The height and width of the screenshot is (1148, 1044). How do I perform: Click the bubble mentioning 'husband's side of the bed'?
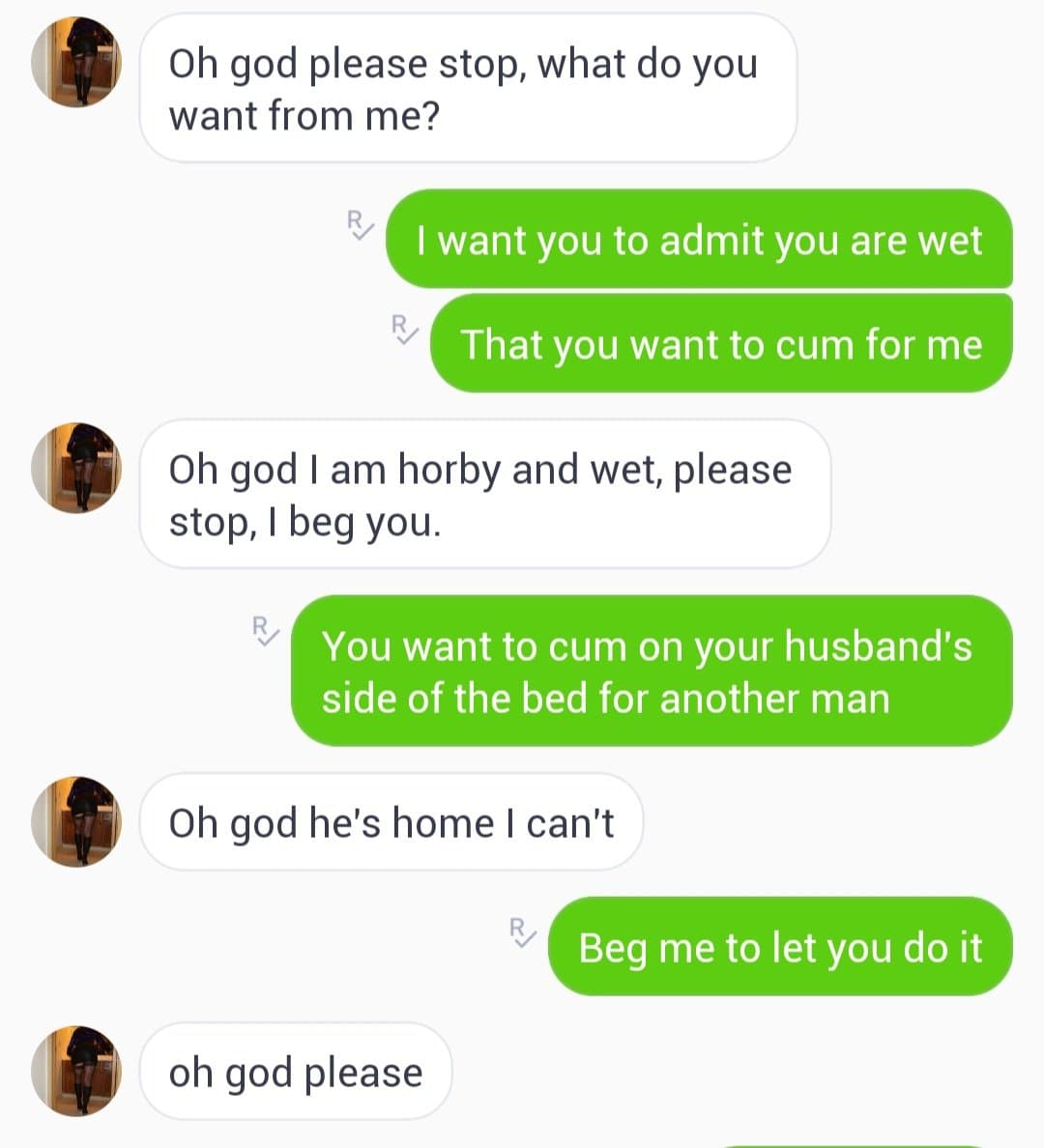[648, 673]
